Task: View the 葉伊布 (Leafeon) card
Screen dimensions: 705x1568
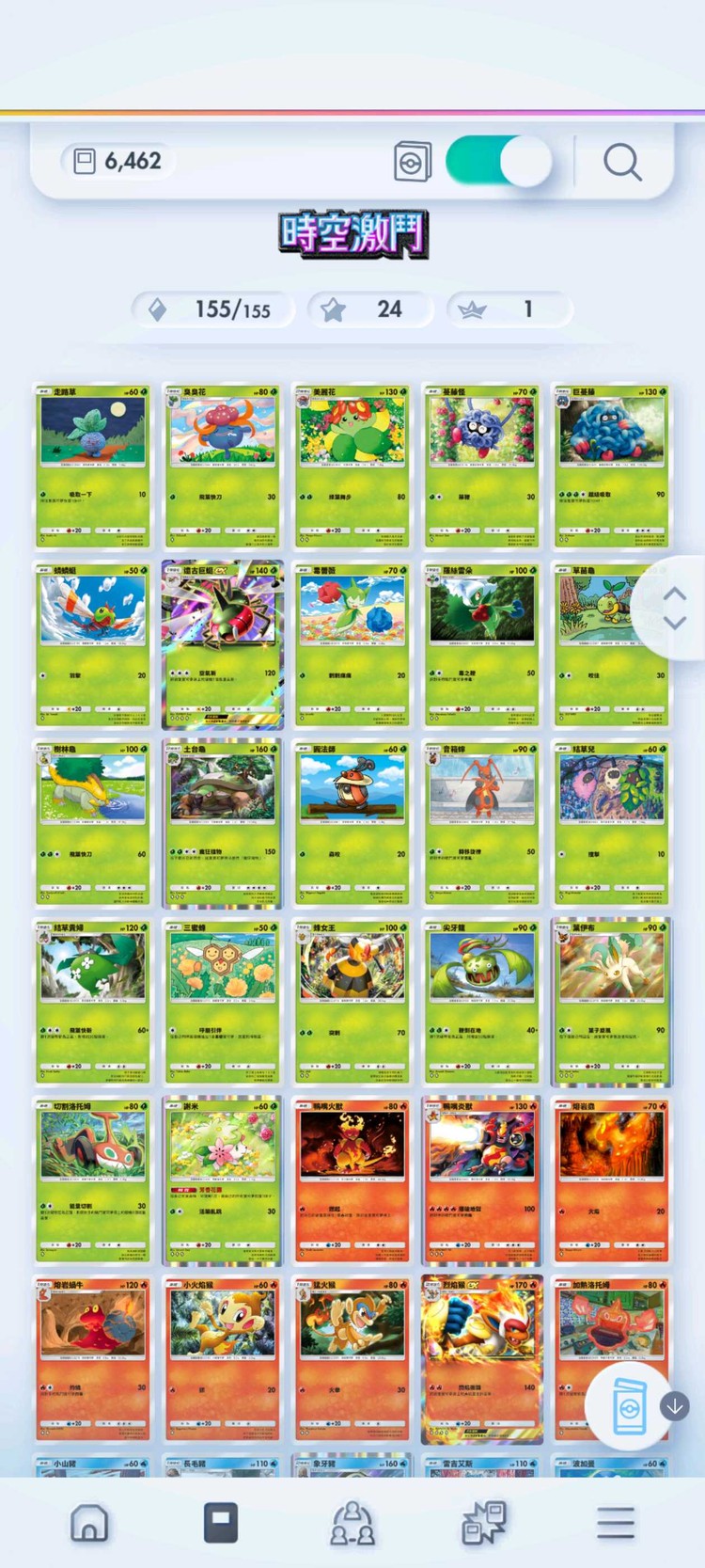Action: [612, 1002]
